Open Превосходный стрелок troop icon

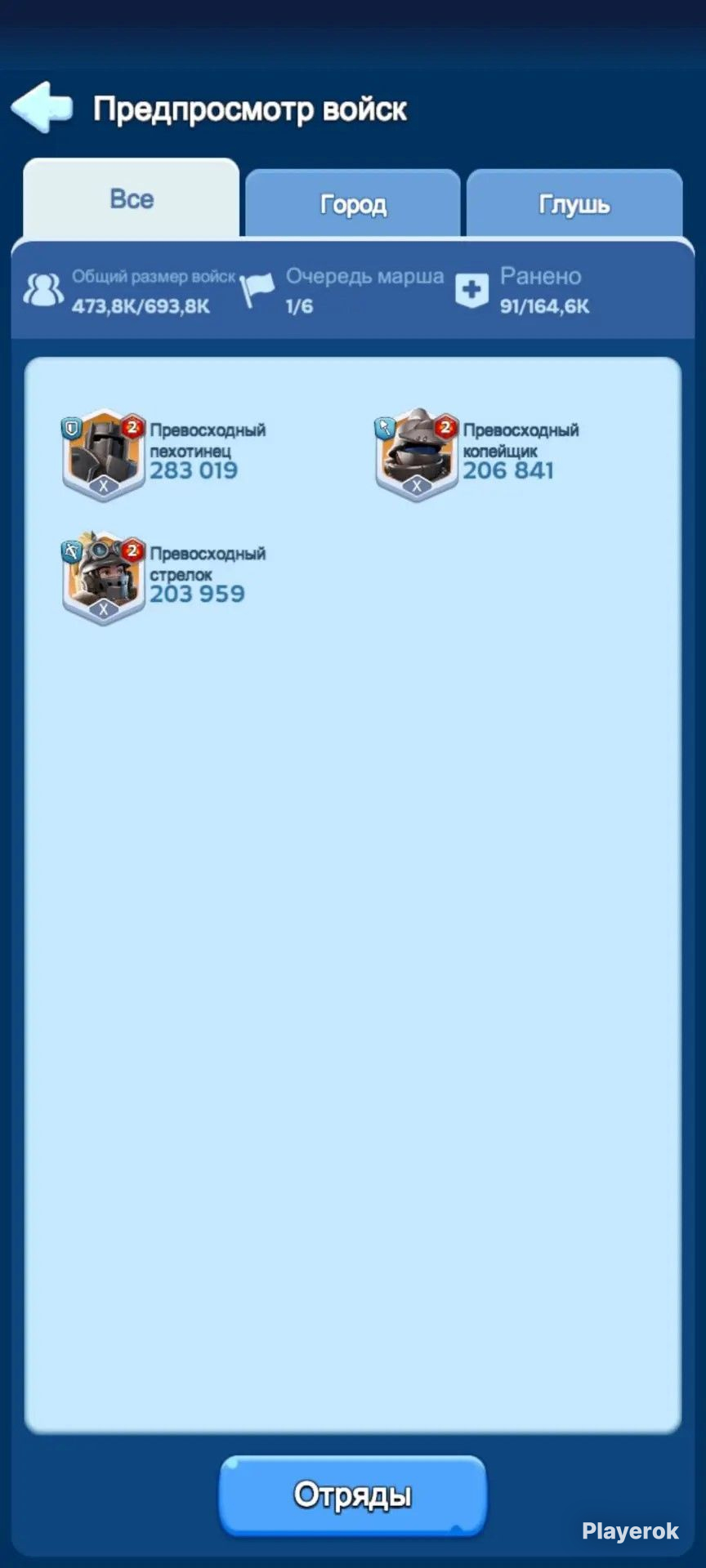(104, 579)
